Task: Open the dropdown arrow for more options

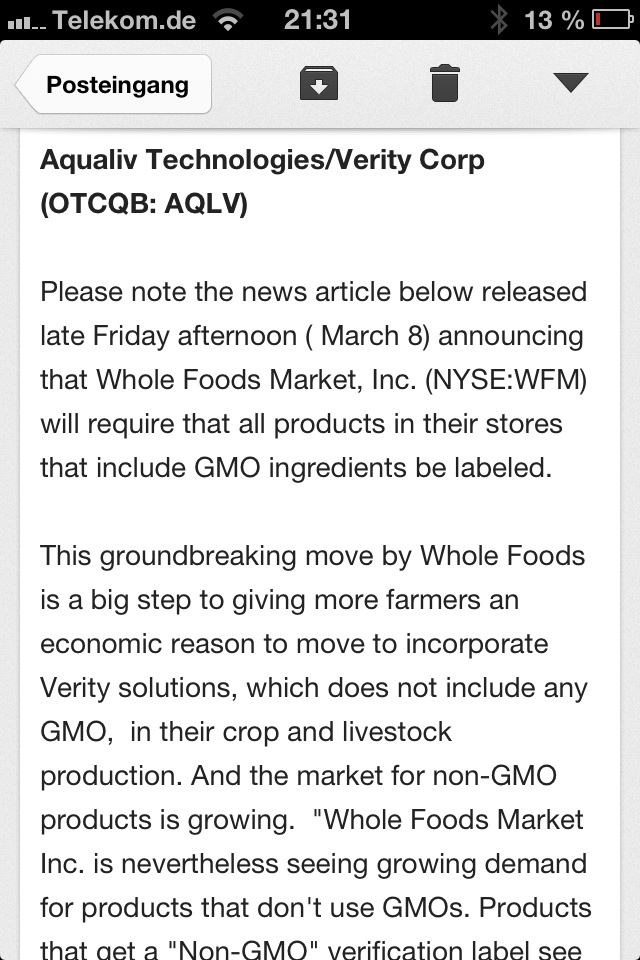Action: 570,83
